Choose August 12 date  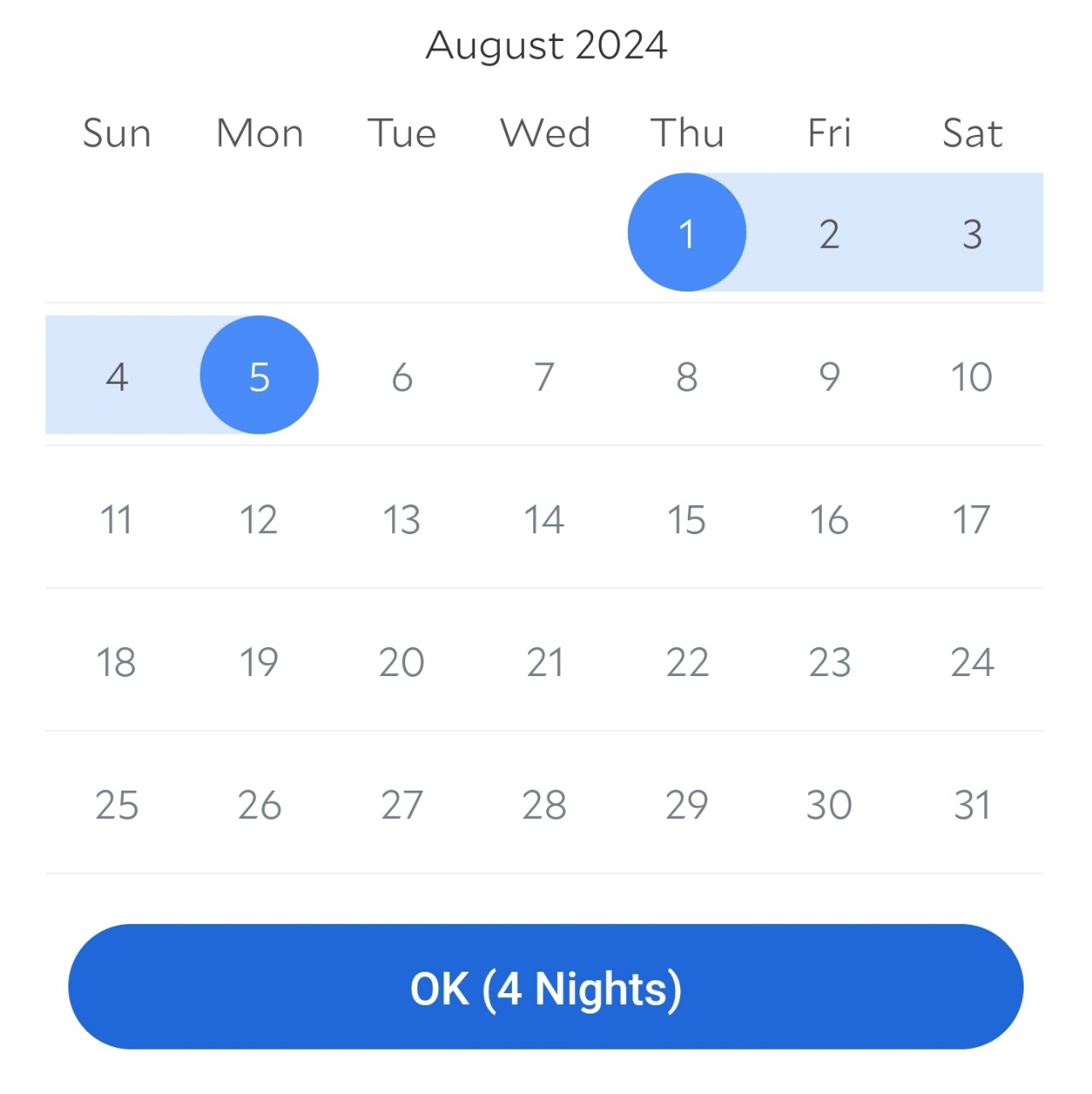259,518
